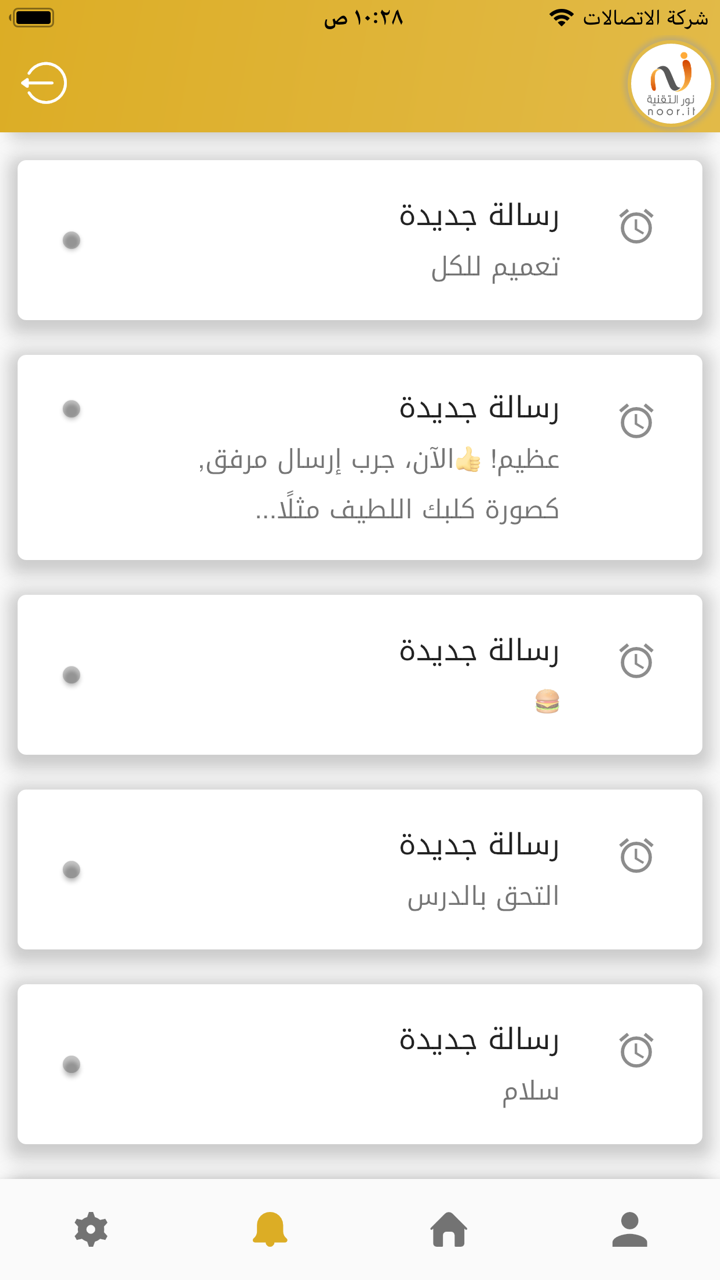Screen dimensions: 720x1280
Task: Tap the alarm clock icon on the burger emoji notification
Action: tap(638, 660)
